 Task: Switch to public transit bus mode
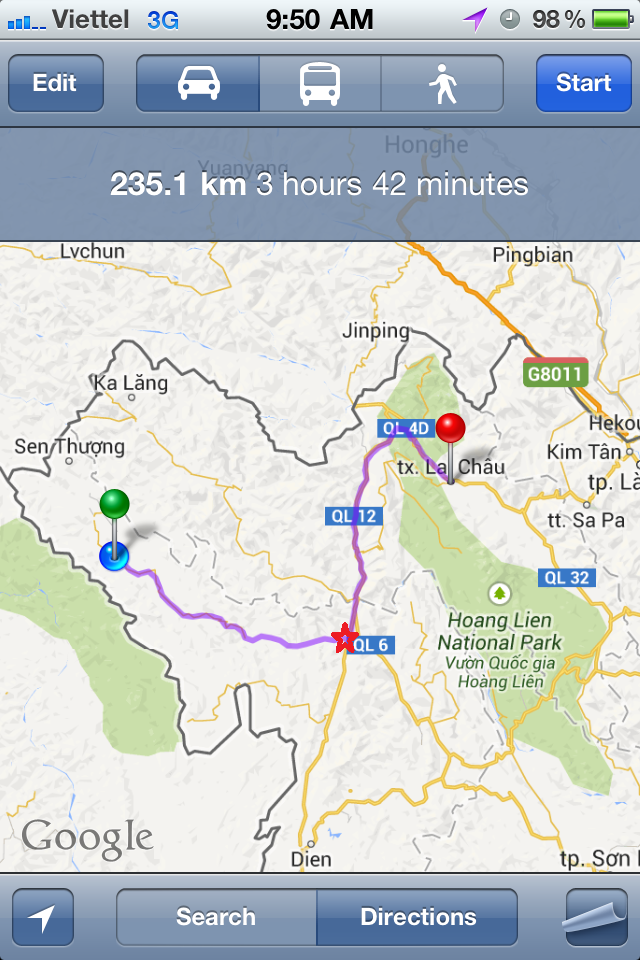coord(320,83)
